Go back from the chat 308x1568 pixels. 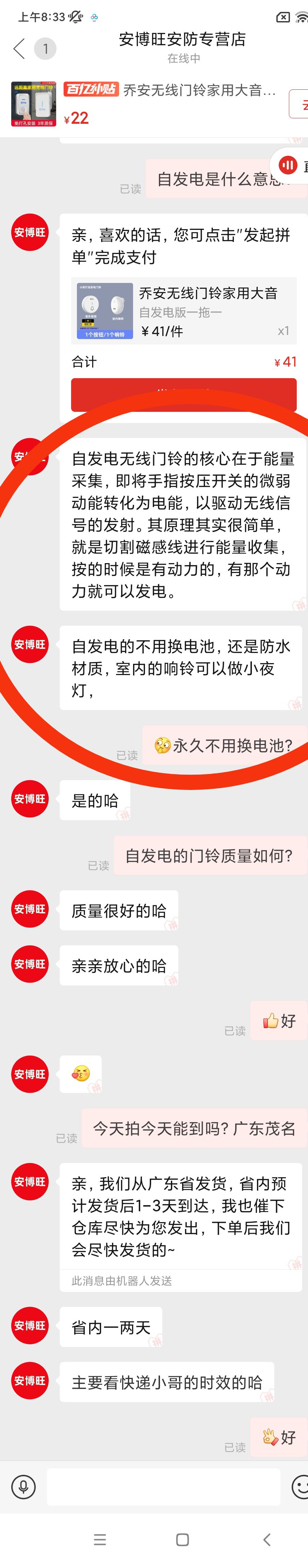[x=19, y=49]
